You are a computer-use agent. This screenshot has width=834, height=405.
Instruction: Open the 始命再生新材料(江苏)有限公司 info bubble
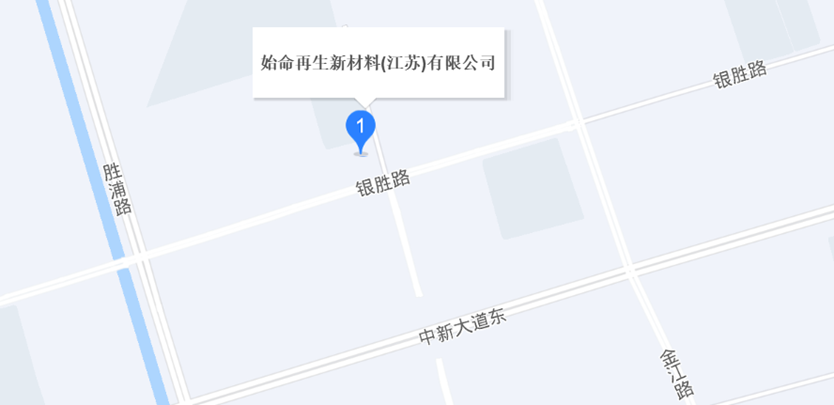tap(378, 63)
